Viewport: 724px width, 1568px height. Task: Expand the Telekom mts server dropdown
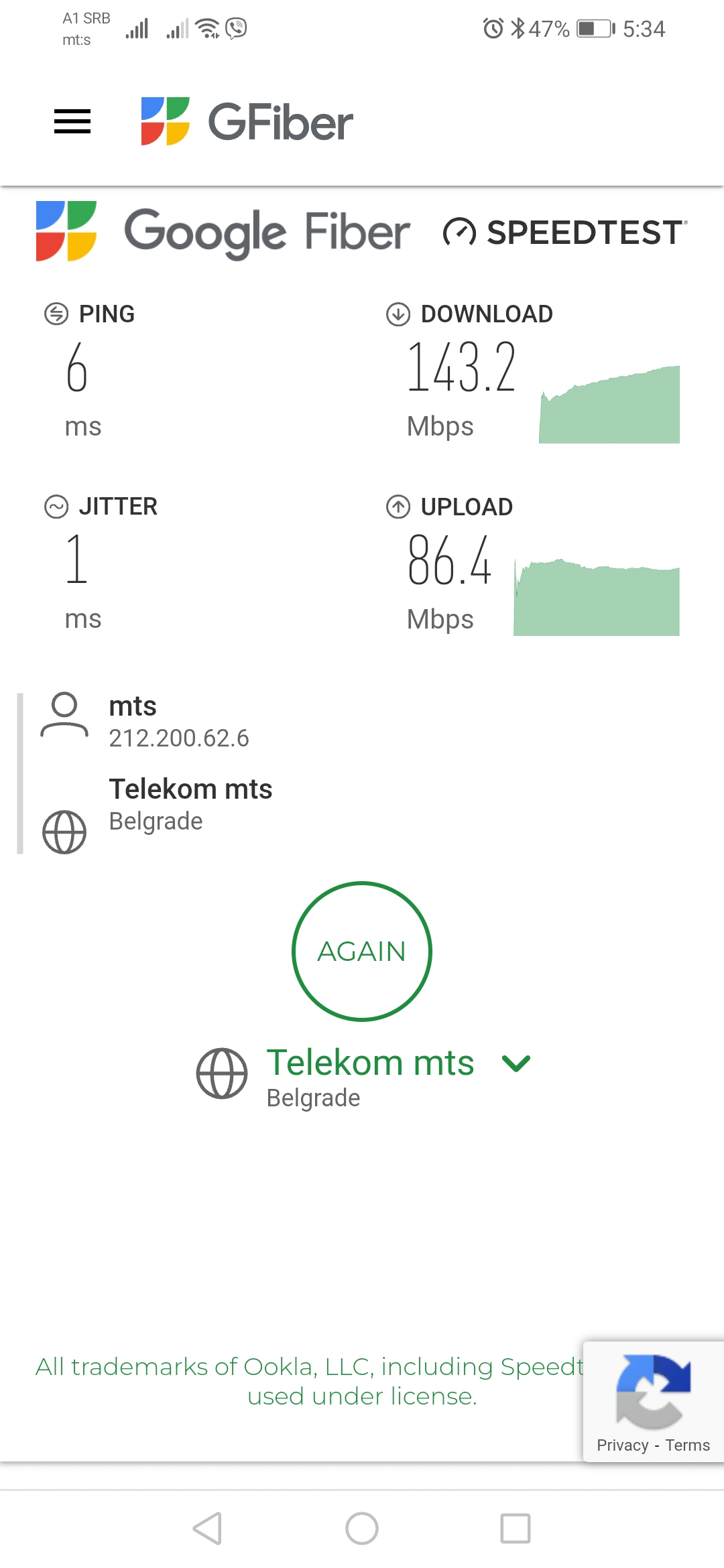(516, 1063)
